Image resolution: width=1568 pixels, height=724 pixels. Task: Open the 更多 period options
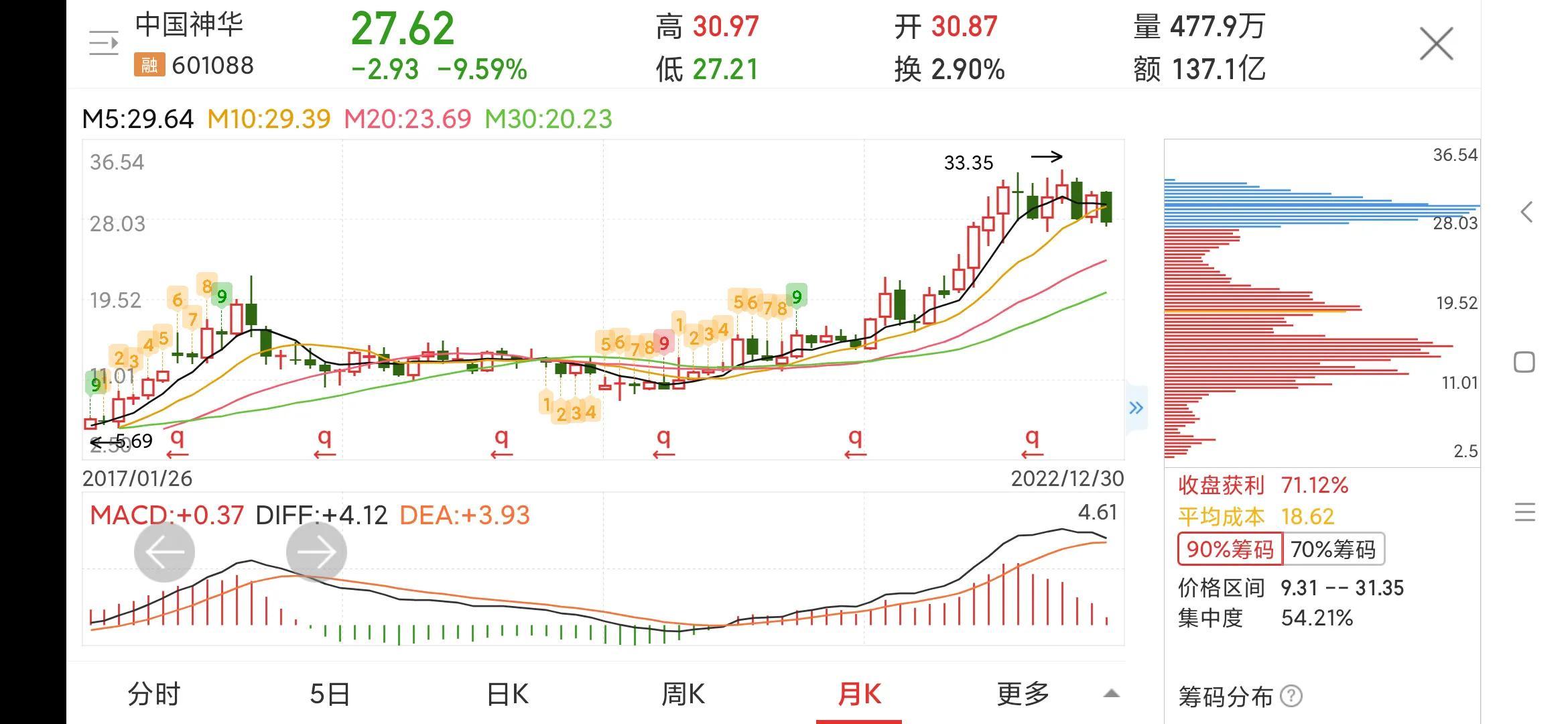pos(1023,694)
